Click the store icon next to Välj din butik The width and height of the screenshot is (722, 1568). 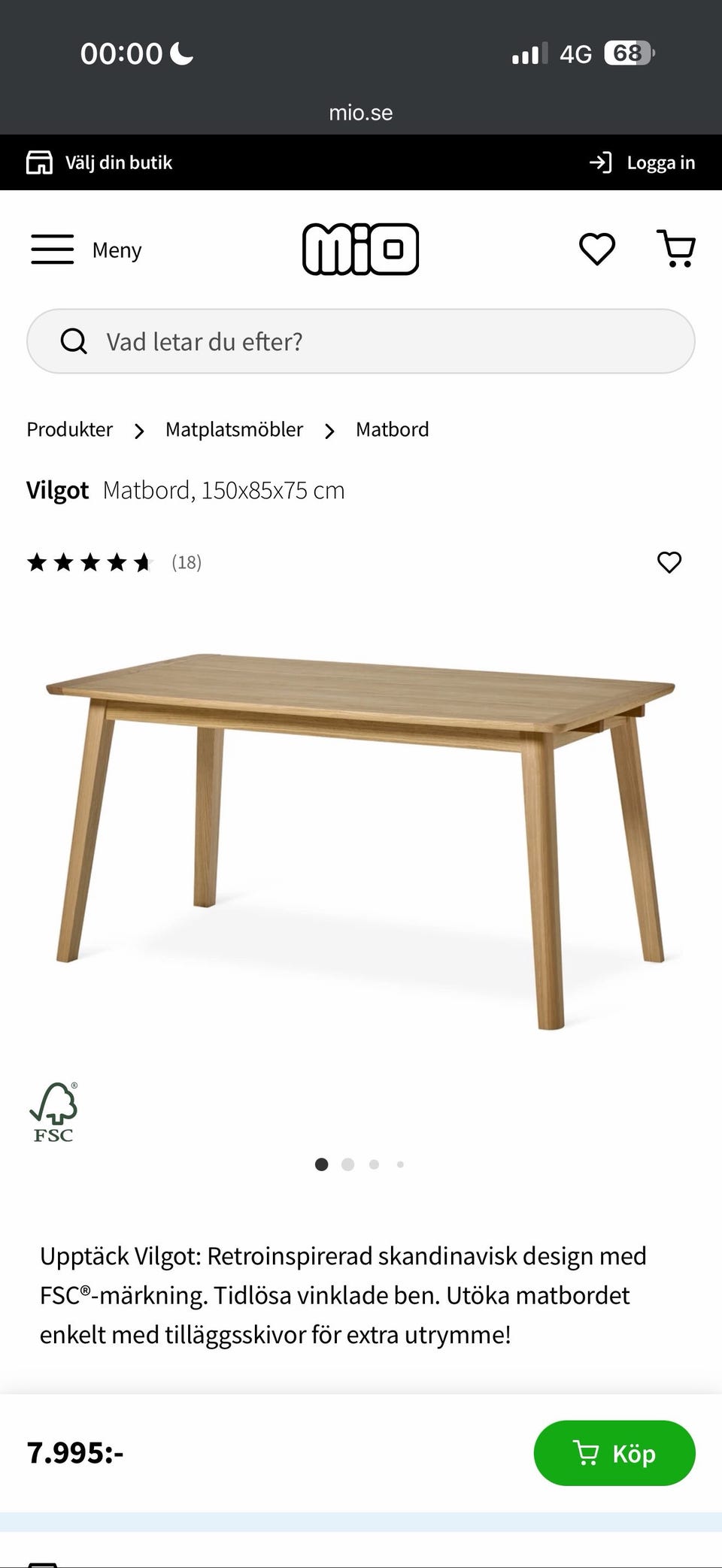38,162
